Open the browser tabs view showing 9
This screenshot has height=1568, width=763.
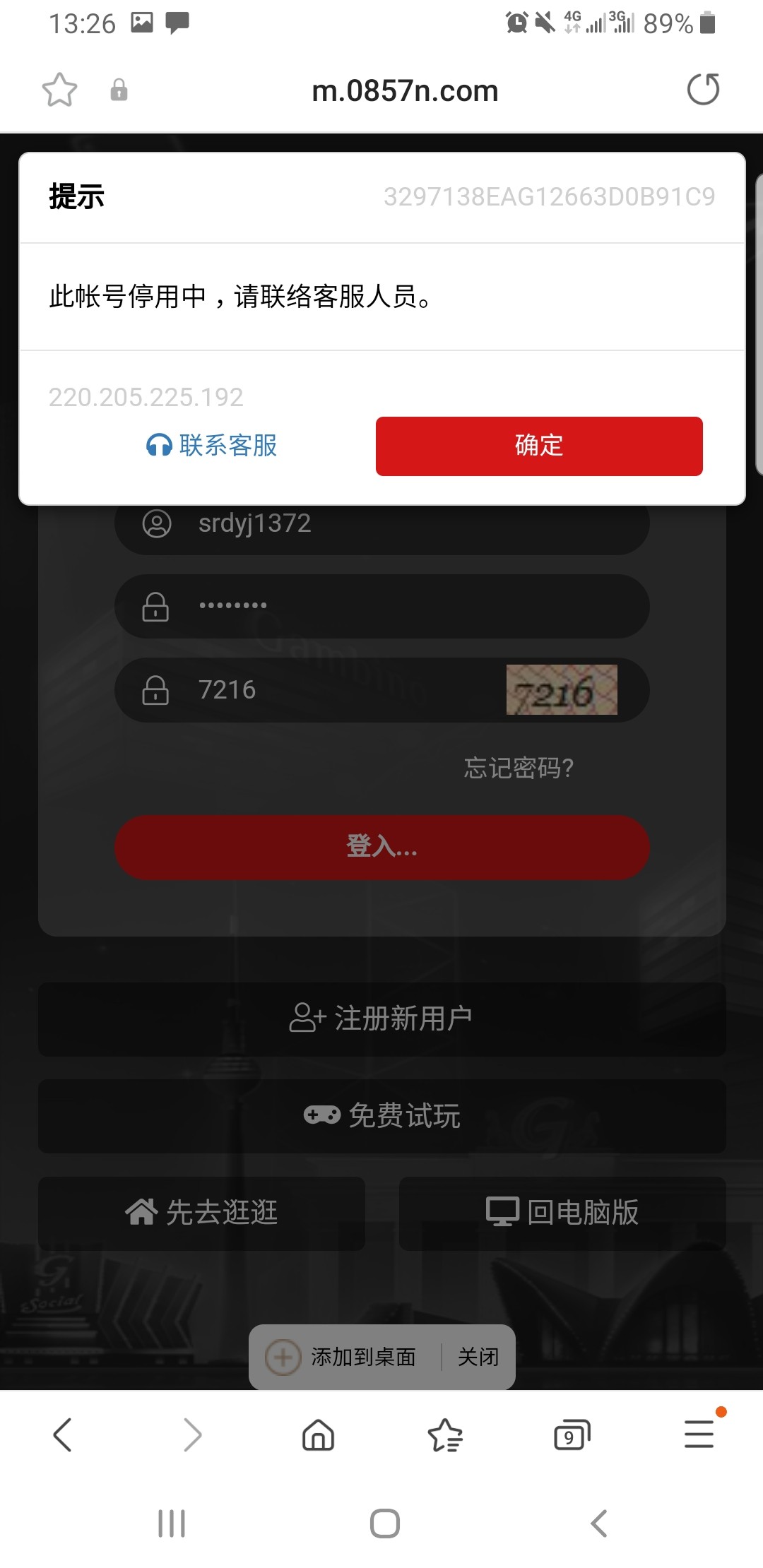[572, 1435]
